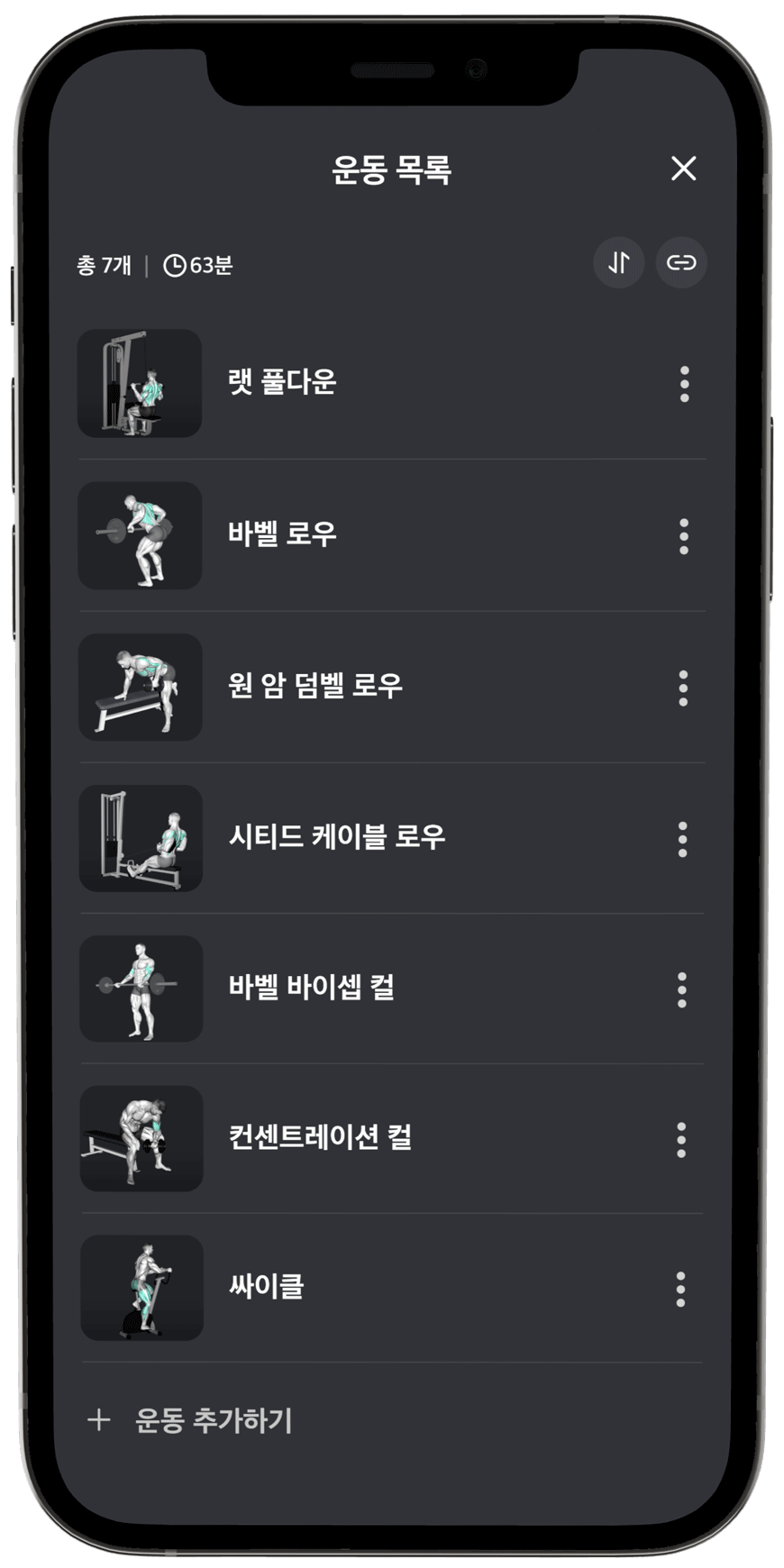Viewport: 784px width, 1568px height.
Task: Open the sort order icon
Action: 618,263
